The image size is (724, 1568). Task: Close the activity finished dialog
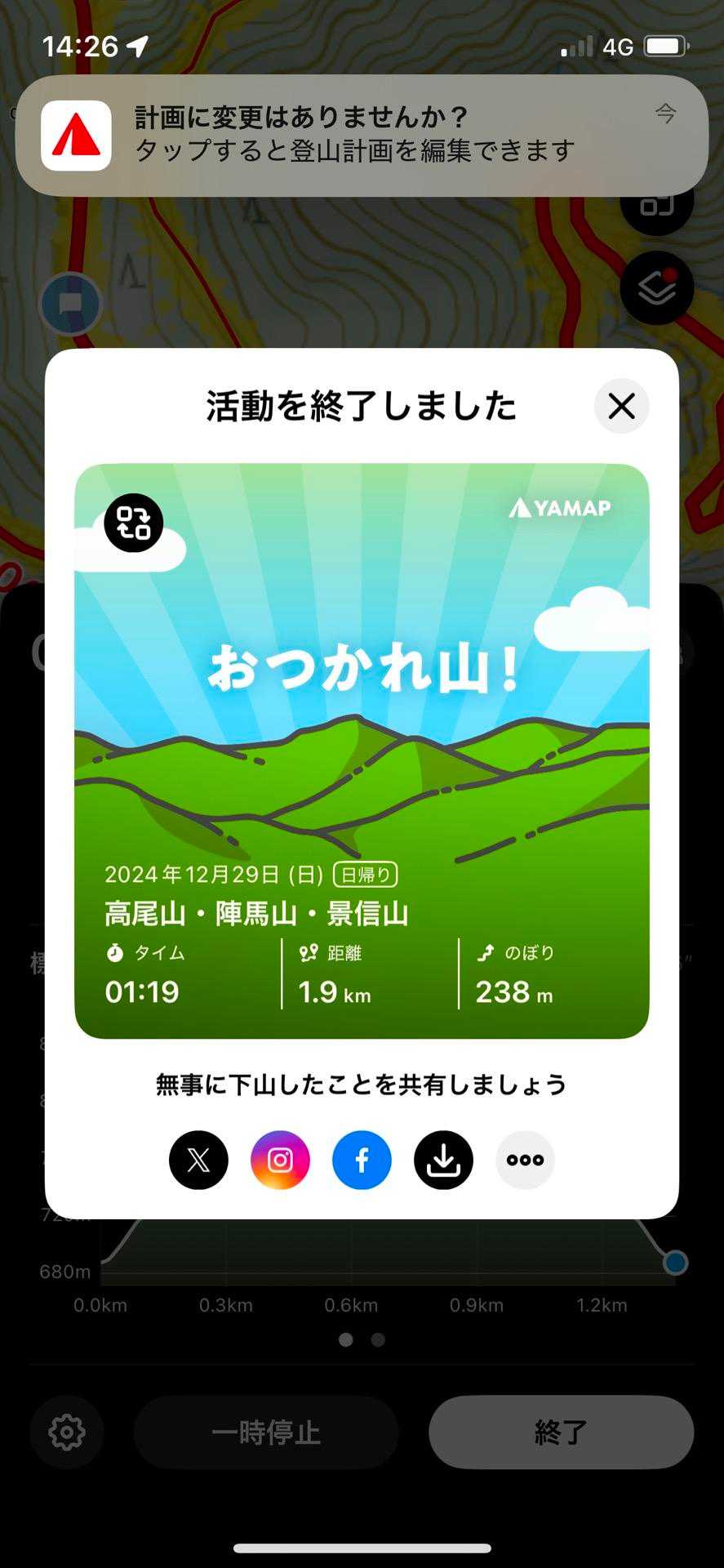[x=621, y=406]
